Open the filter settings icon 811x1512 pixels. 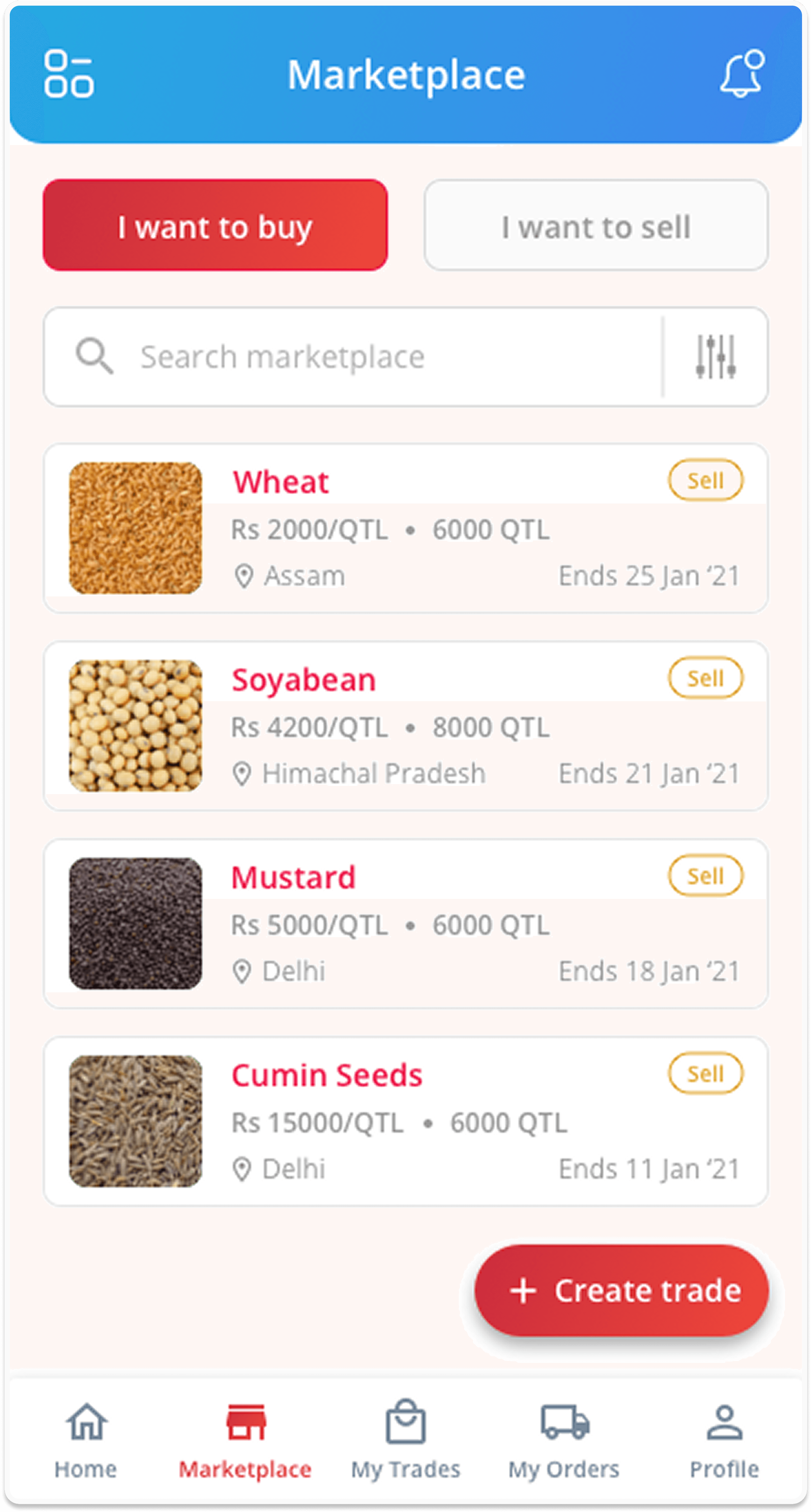point(715,357)
